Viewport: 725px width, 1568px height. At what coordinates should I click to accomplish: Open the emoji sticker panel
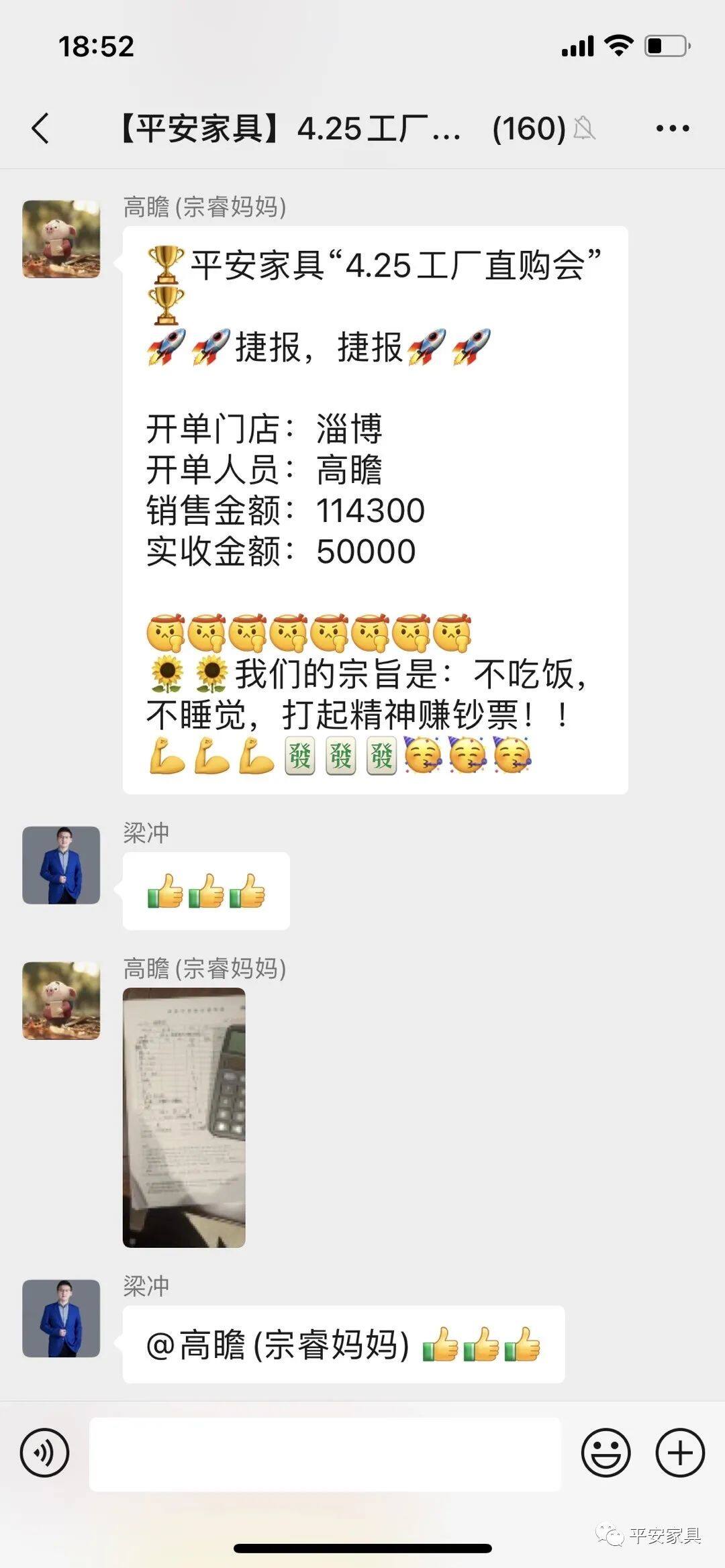click(606, 1453)
